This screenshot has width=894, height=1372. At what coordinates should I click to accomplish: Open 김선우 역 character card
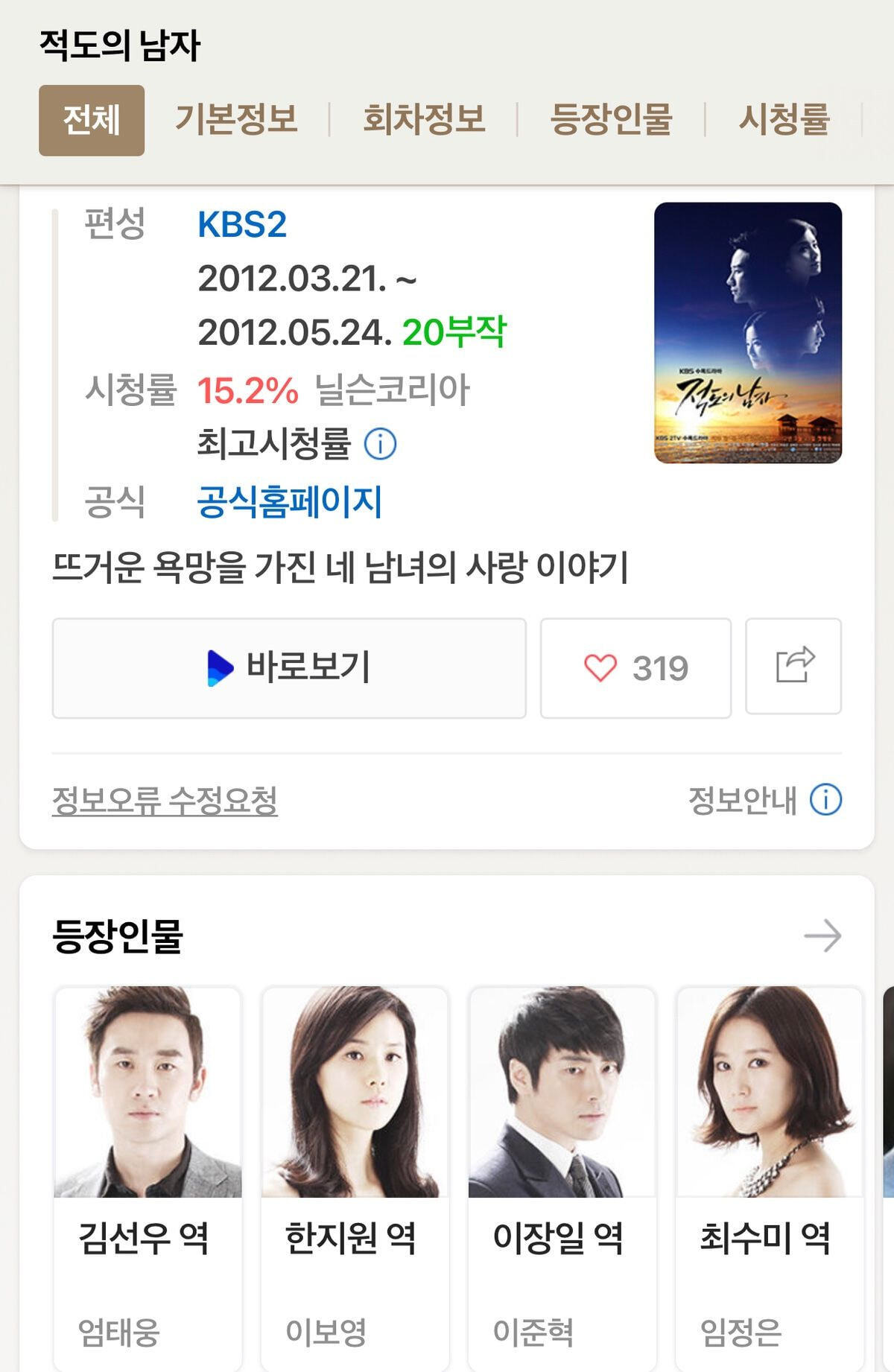tap(148, 1177)
